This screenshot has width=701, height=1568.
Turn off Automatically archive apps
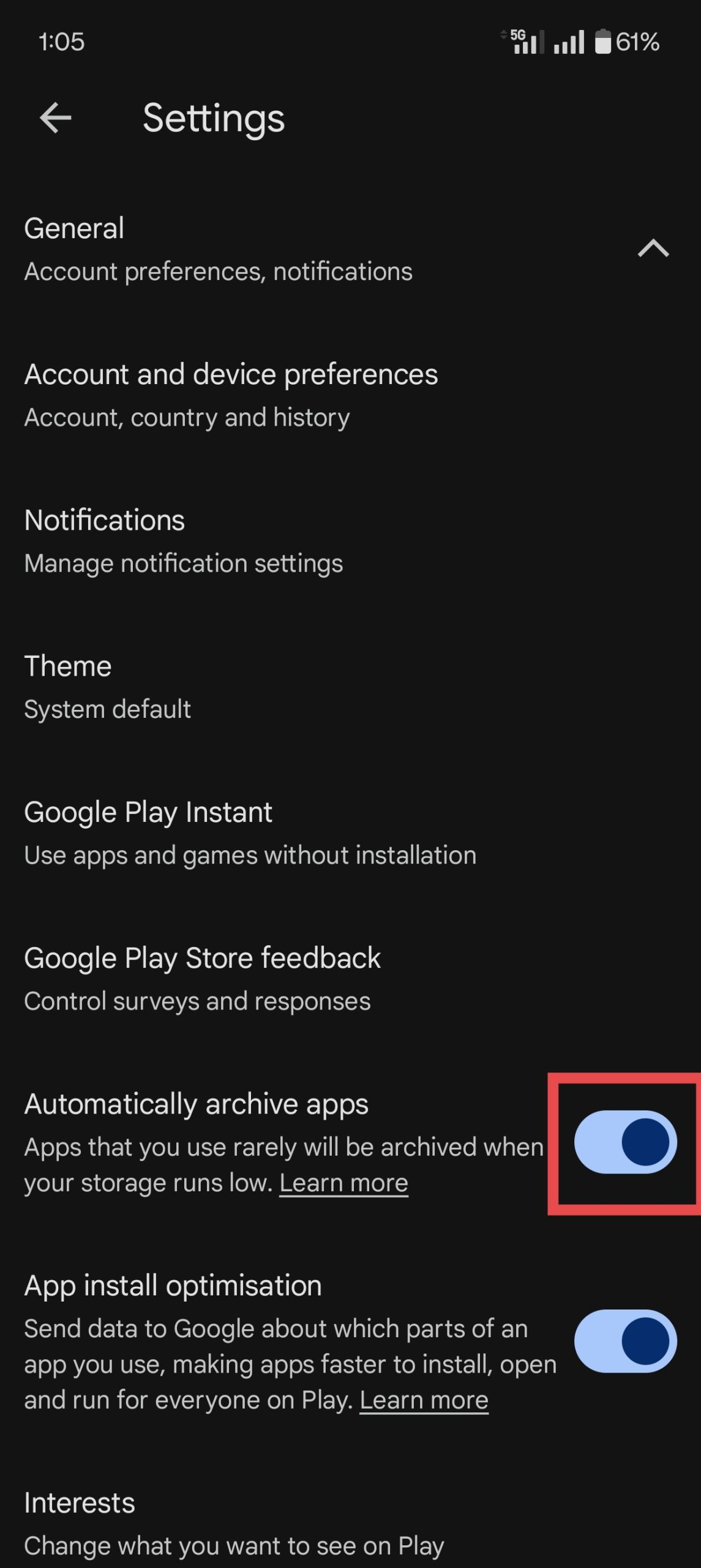(x=625, y=1142)
